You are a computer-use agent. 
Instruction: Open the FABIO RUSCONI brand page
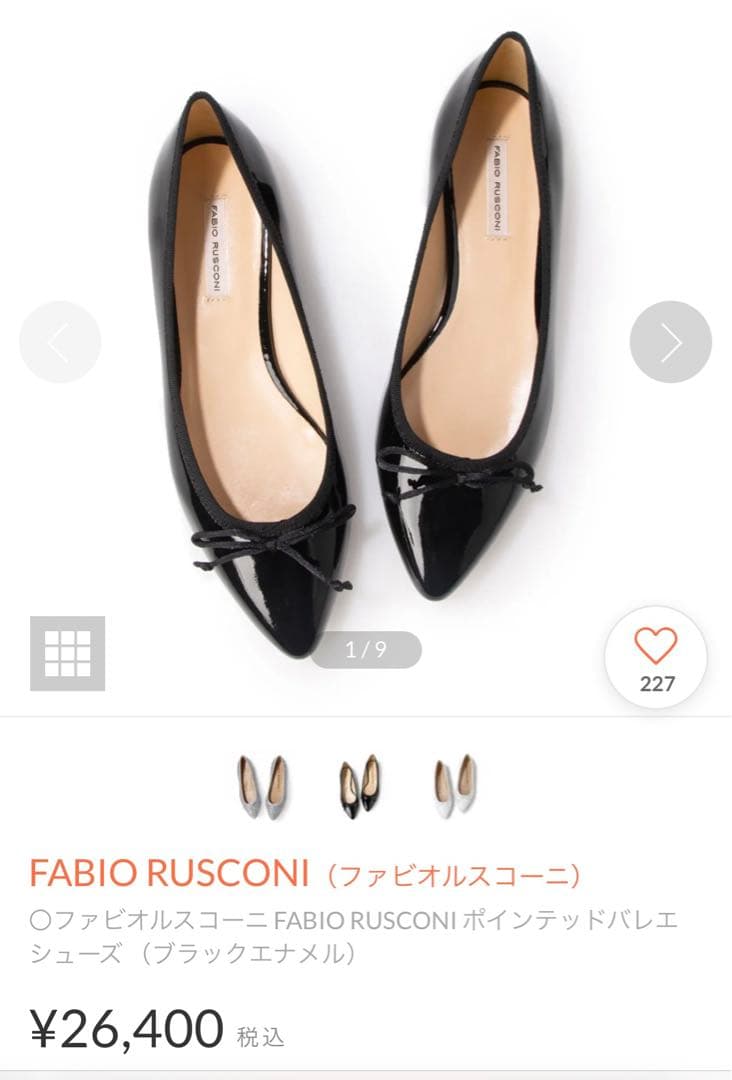[x=168, y=871]
